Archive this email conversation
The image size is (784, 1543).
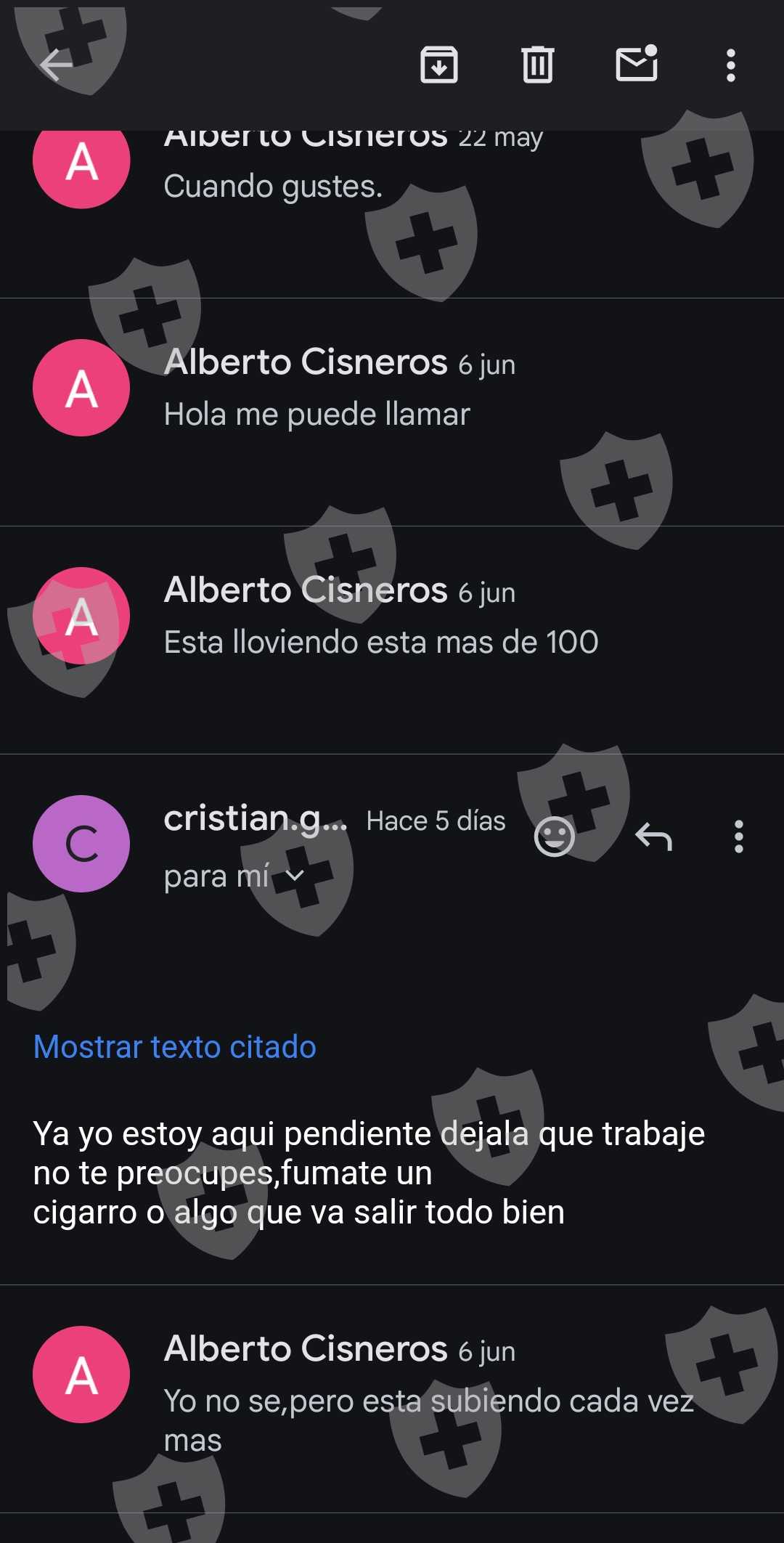tap(439, 65)
